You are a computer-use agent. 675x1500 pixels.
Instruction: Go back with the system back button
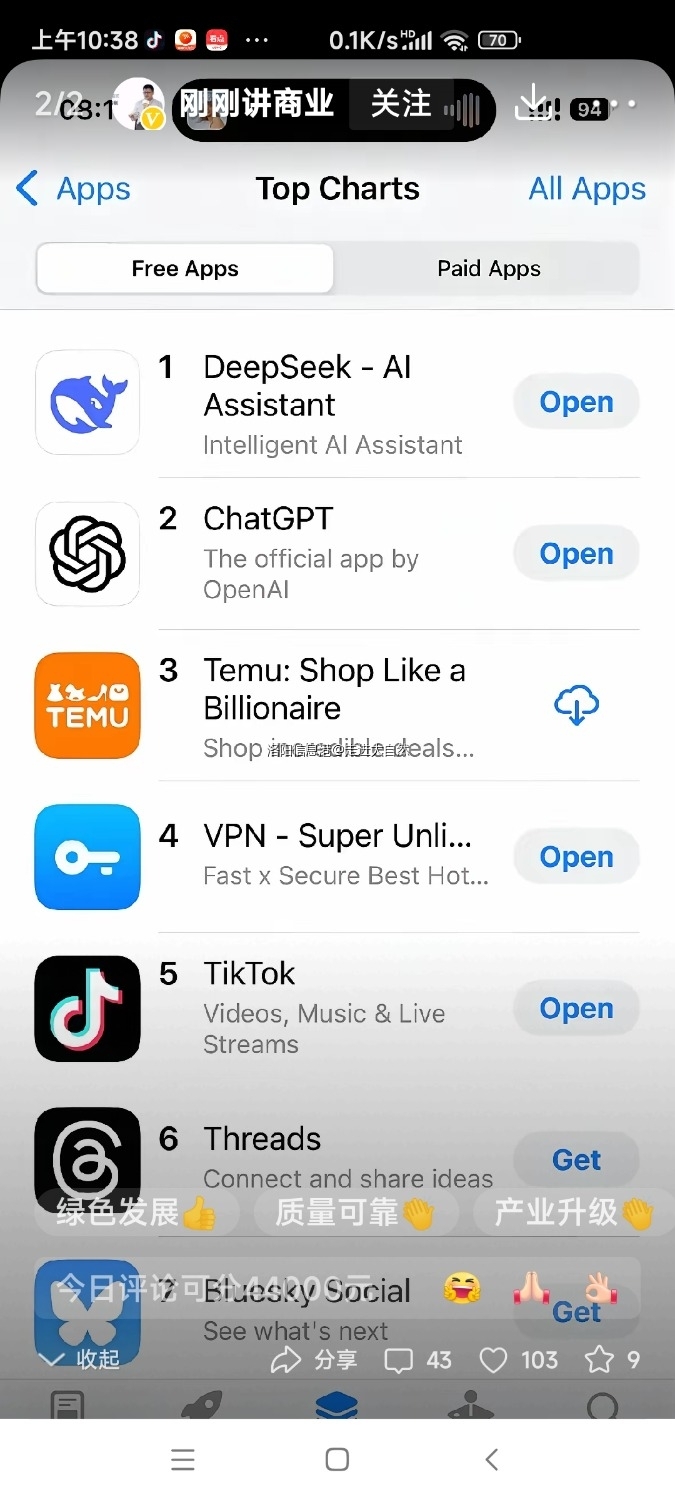(491, 1459)
